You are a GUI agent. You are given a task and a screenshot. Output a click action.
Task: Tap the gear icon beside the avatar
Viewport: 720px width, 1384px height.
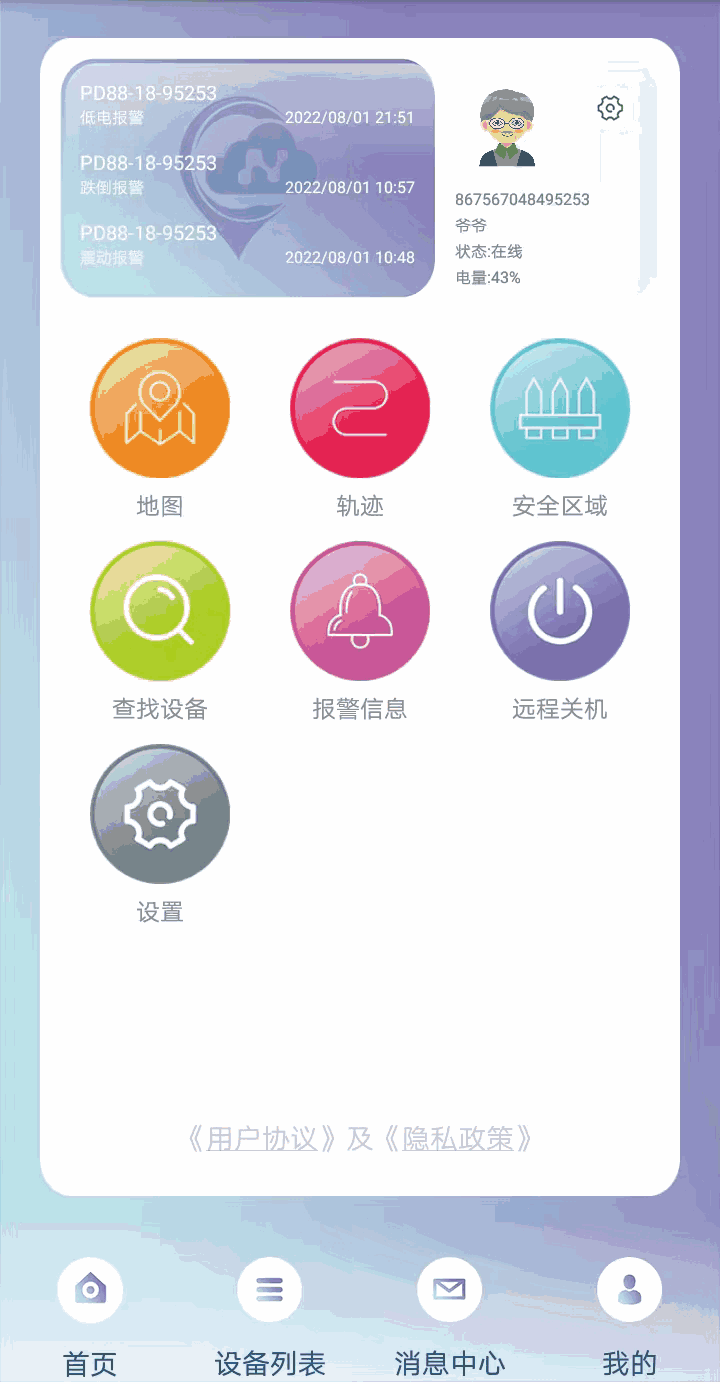(610, 108)
